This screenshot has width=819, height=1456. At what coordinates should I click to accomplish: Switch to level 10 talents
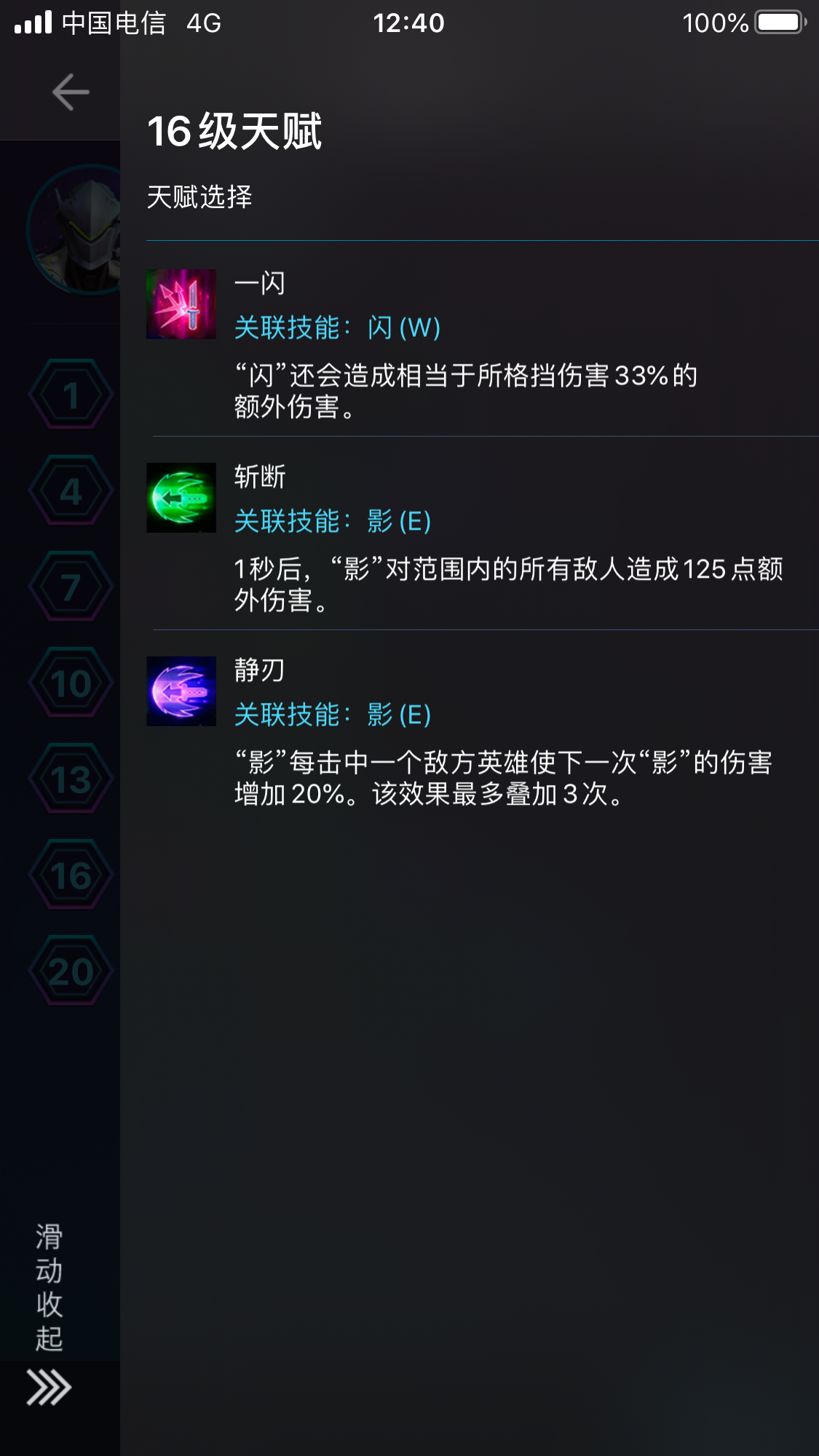[71, 683]
